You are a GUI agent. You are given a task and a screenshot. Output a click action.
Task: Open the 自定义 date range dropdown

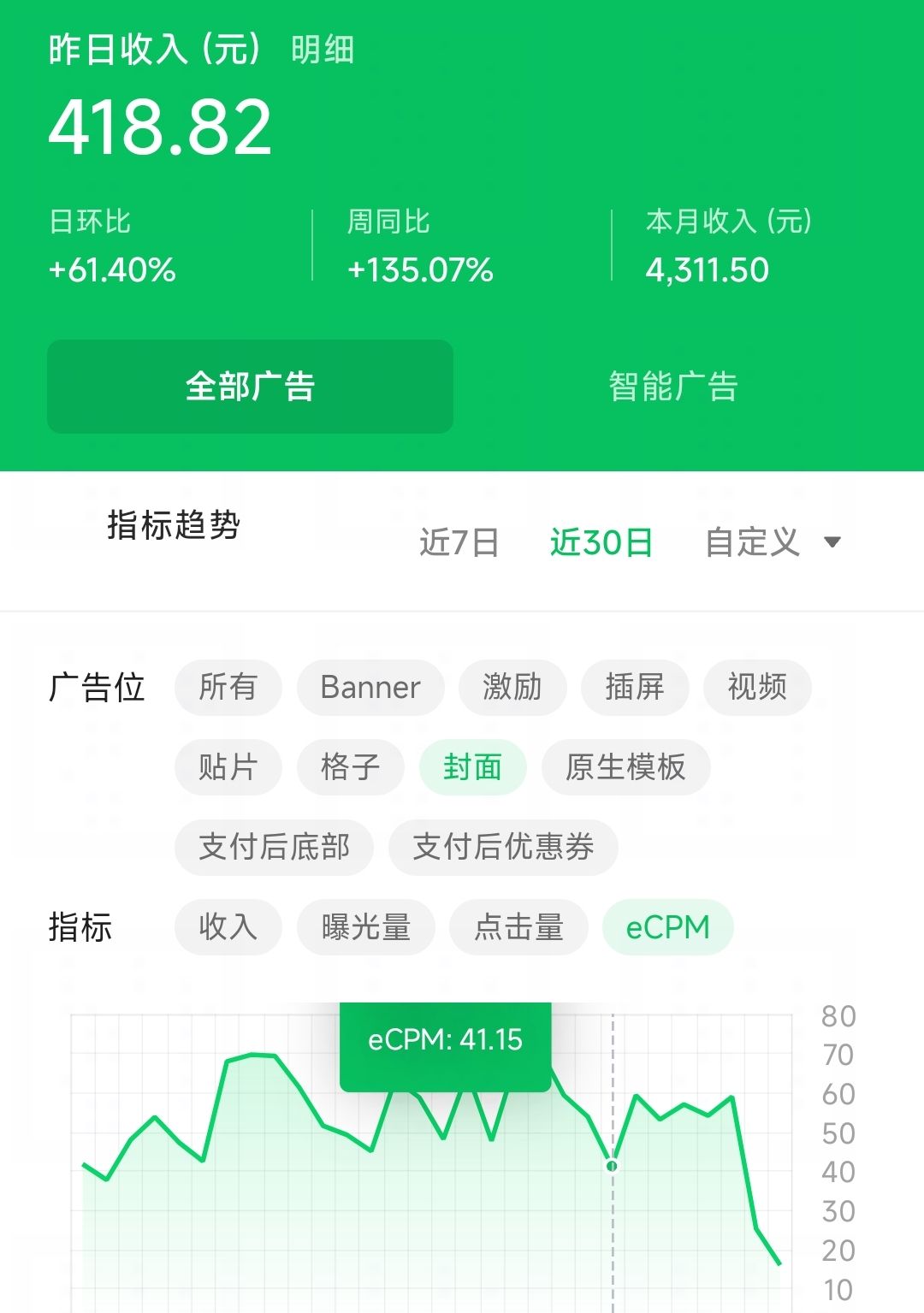(772, 542)
